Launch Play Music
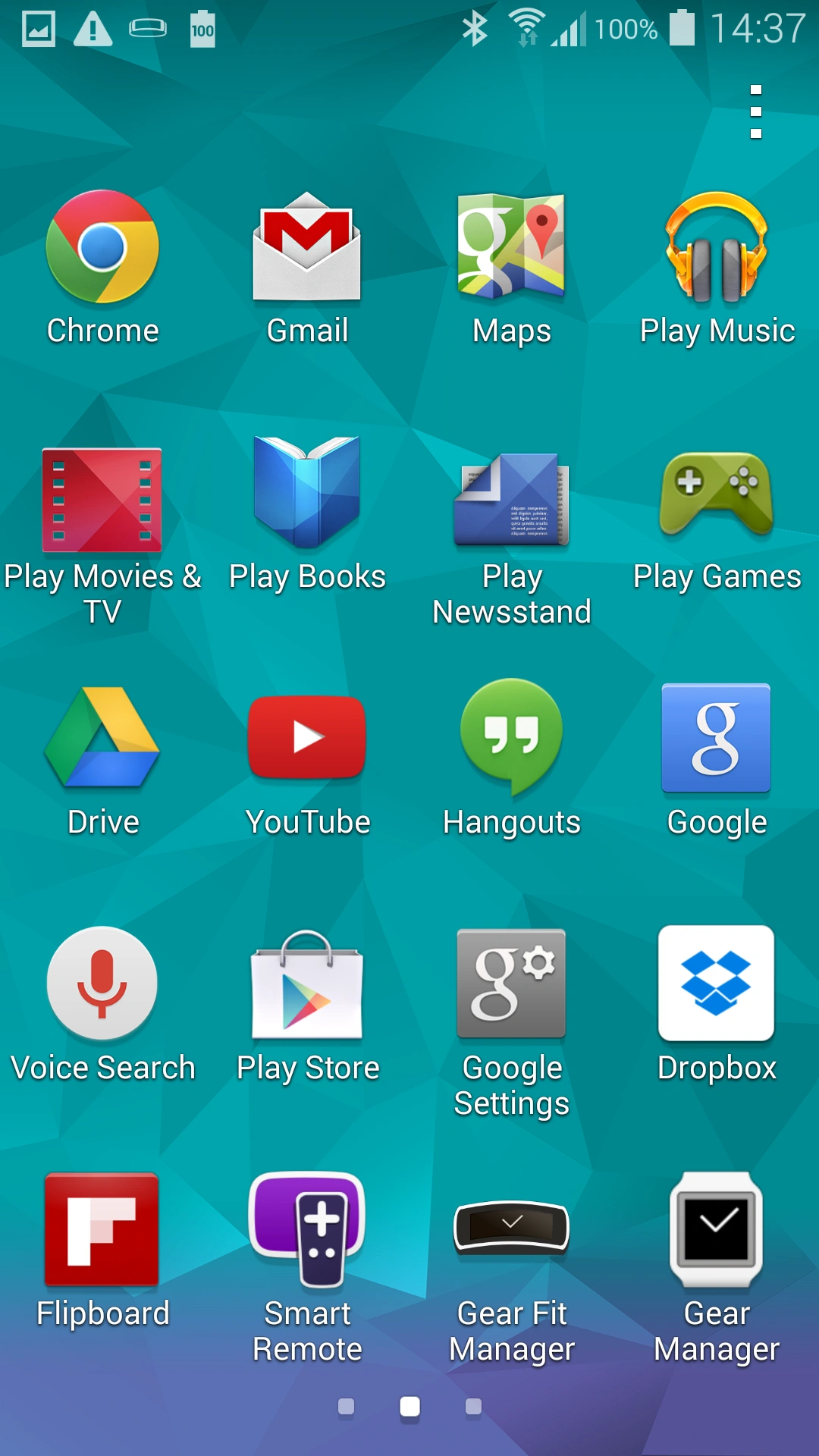 717,247
